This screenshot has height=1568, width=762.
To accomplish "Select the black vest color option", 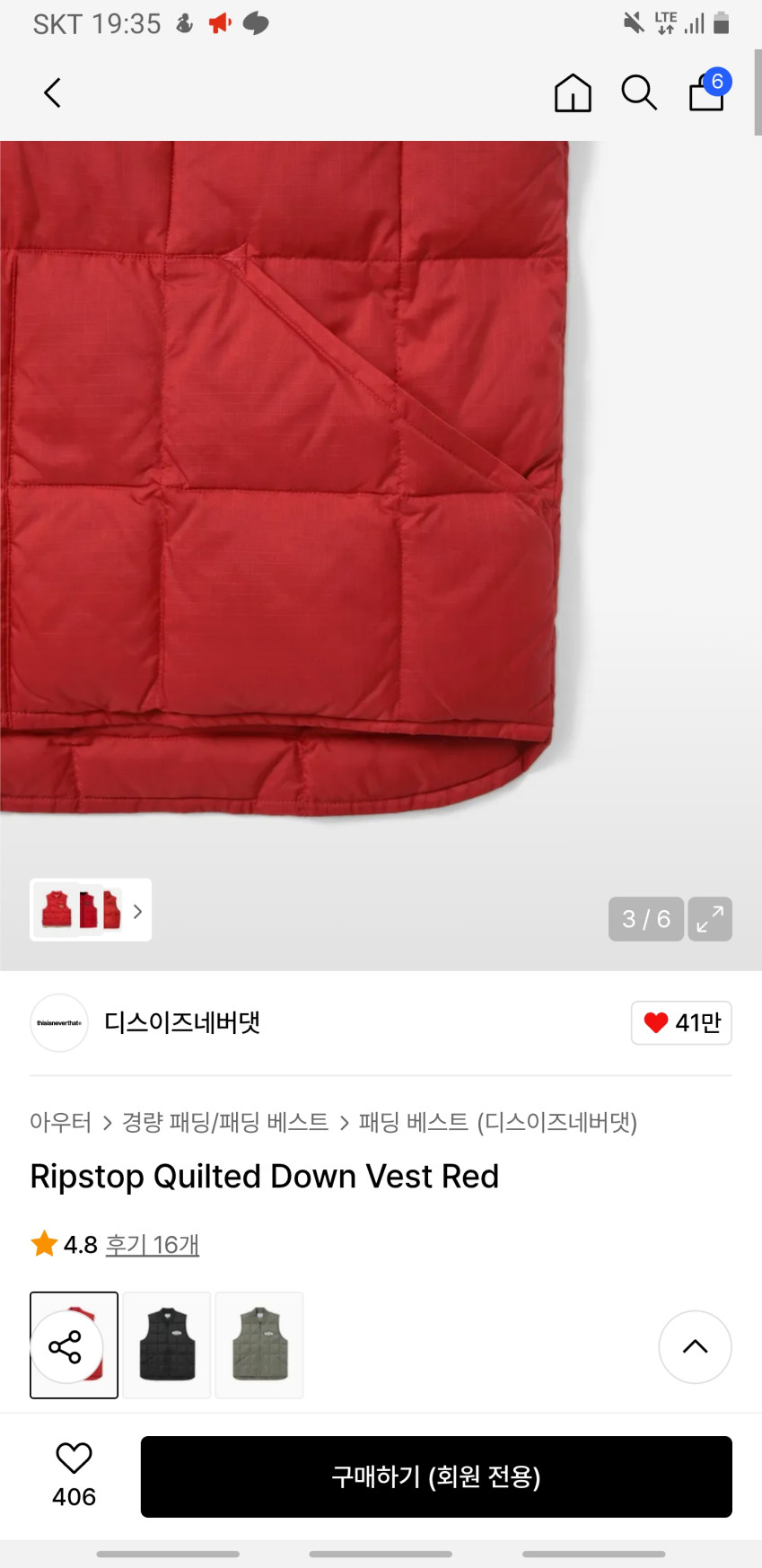I will click(167, 1345).
